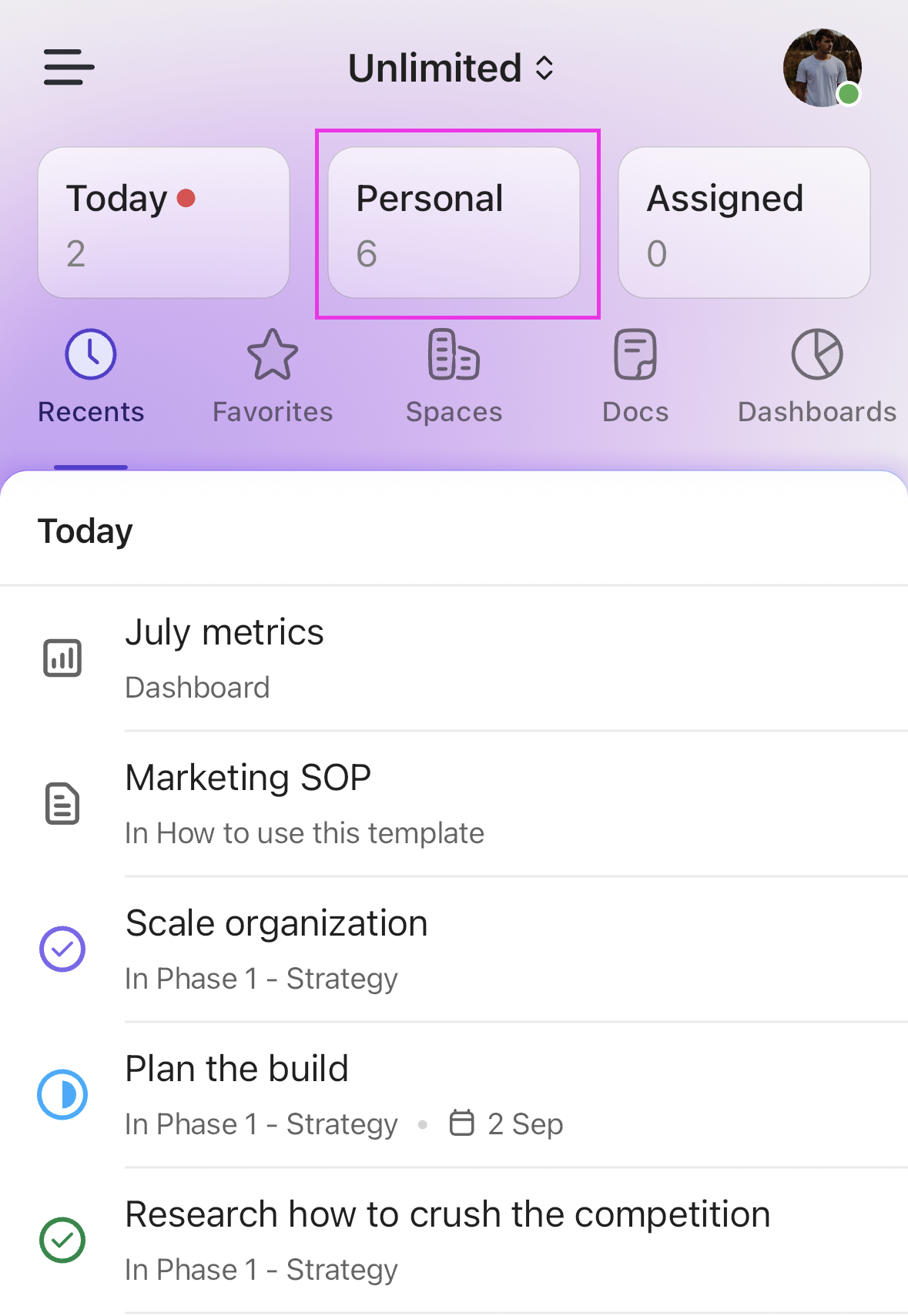The width and height of the screenshot is (908, 1316).
Task: Open the hamburger navigation menu
Action: [69, 68]
